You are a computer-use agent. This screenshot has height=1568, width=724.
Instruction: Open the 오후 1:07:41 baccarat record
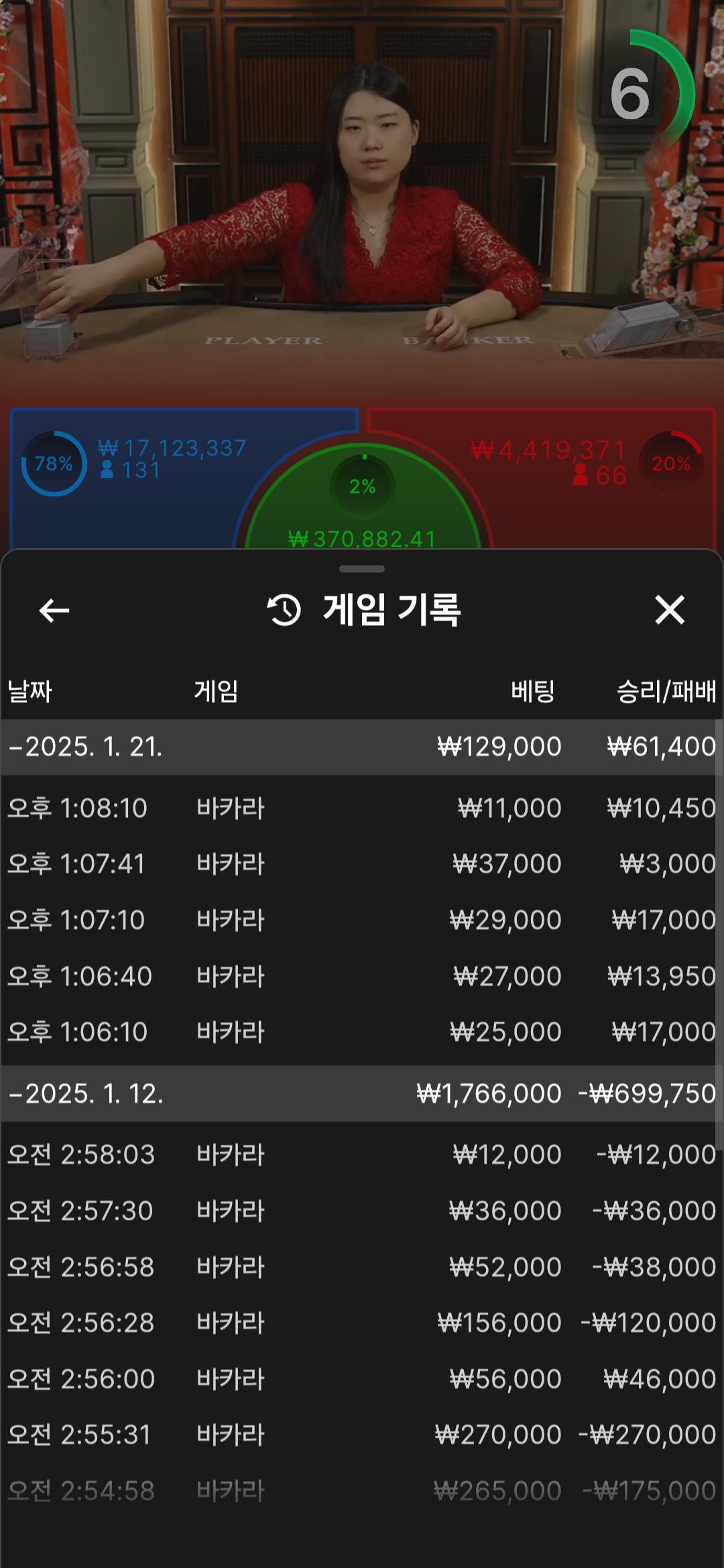[362, 864]
